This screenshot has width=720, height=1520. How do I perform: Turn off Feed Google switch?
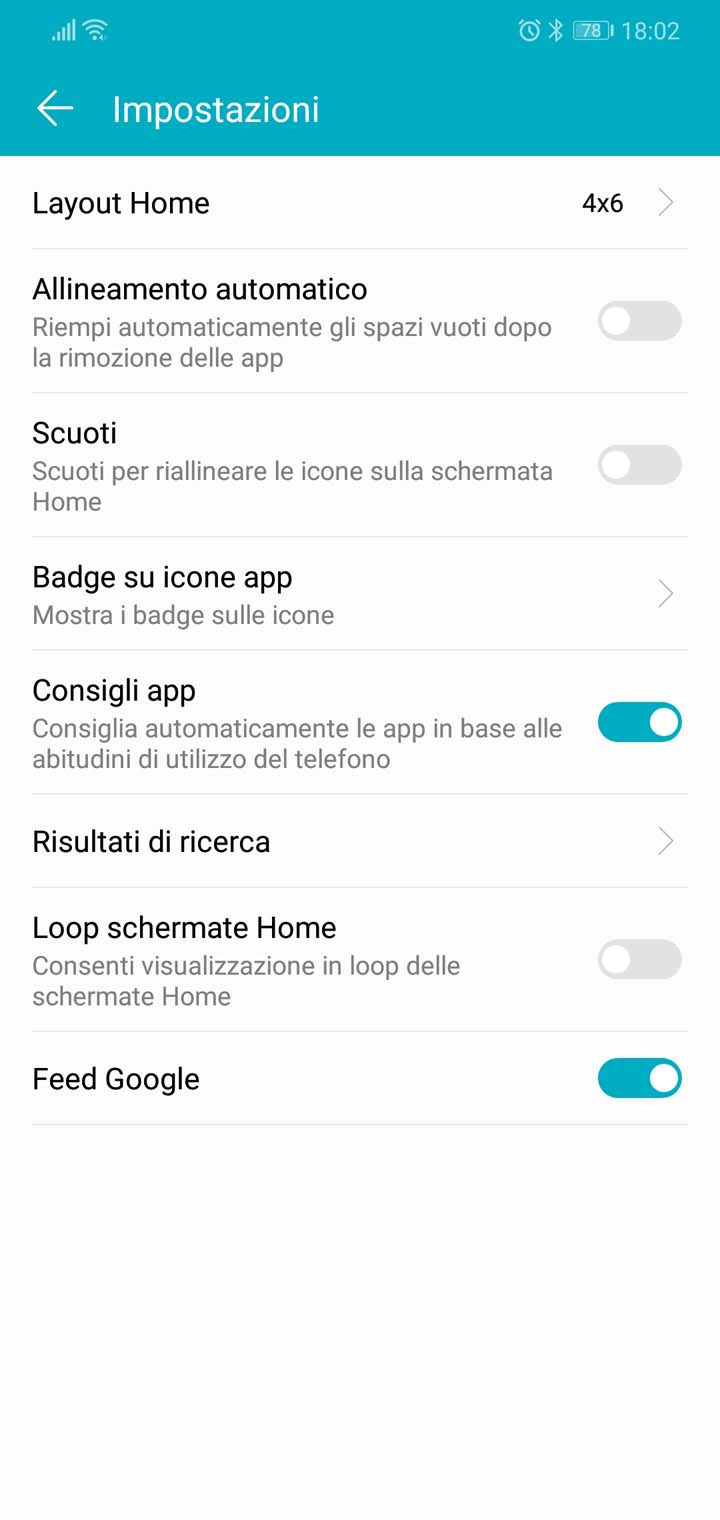point(640,1079)
